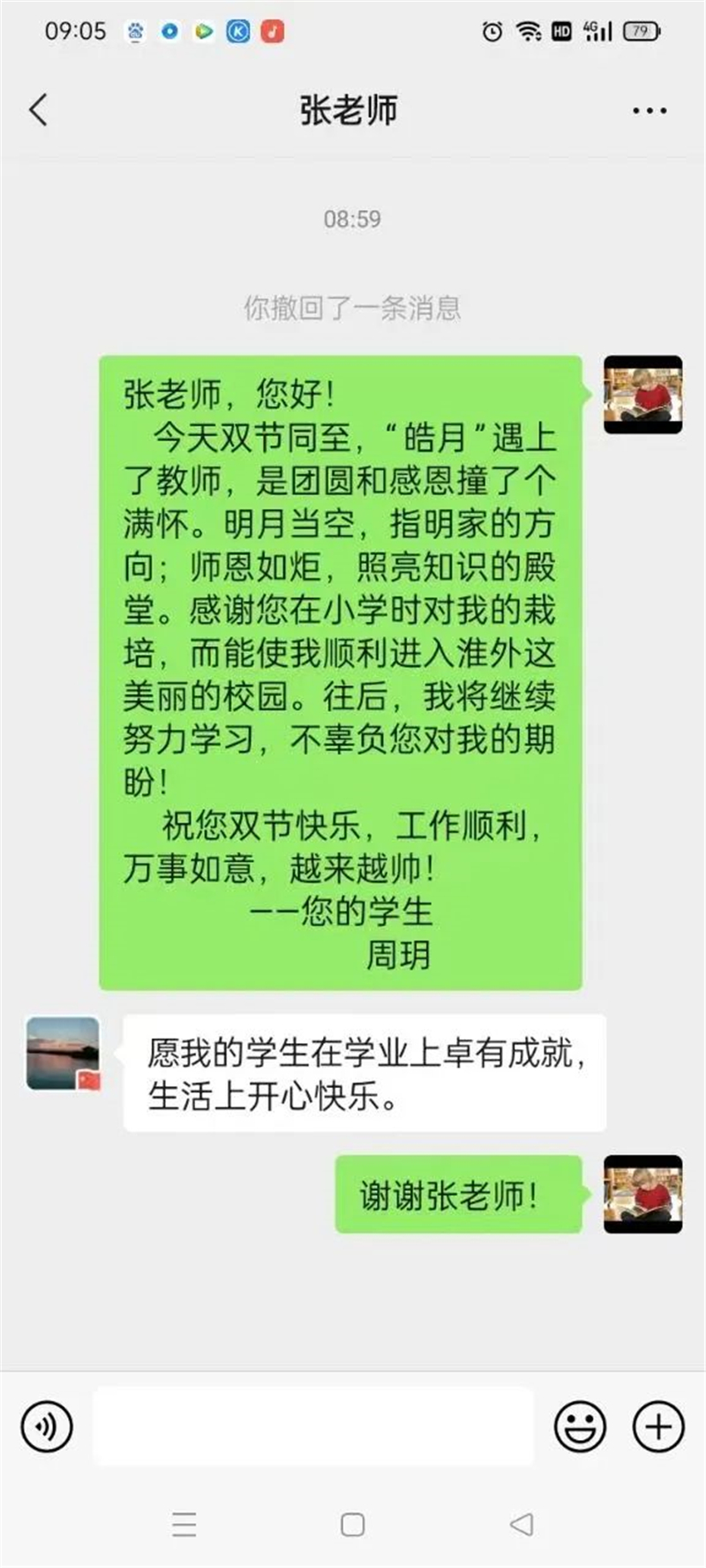This screenshot has width=706, height=1568.
Task: Tap the system back button
Action: [x=522, y=1524]
